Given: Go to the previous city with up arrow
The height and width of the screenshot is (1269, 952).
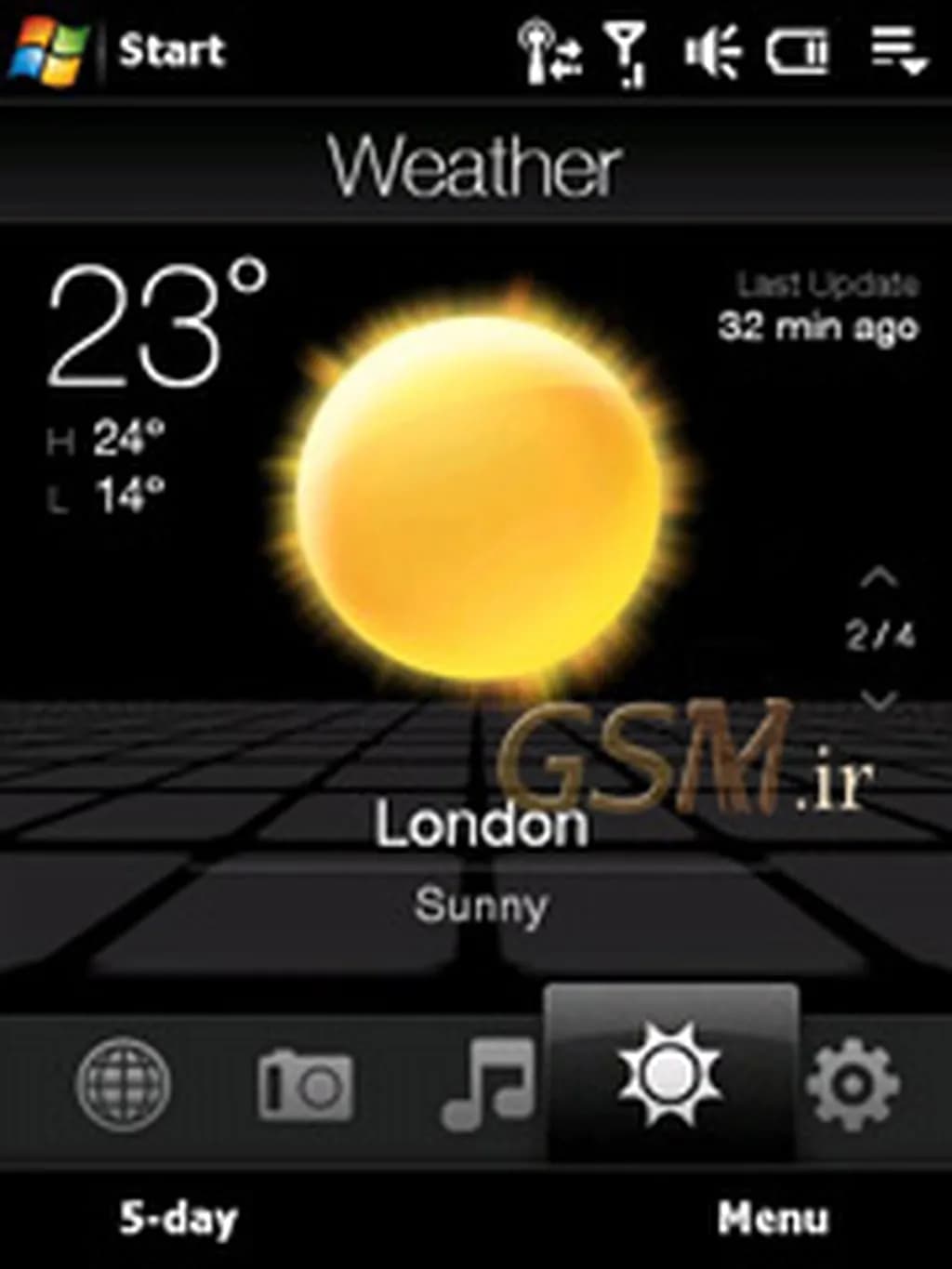Looking at the screenshot, I should point(879,579).
